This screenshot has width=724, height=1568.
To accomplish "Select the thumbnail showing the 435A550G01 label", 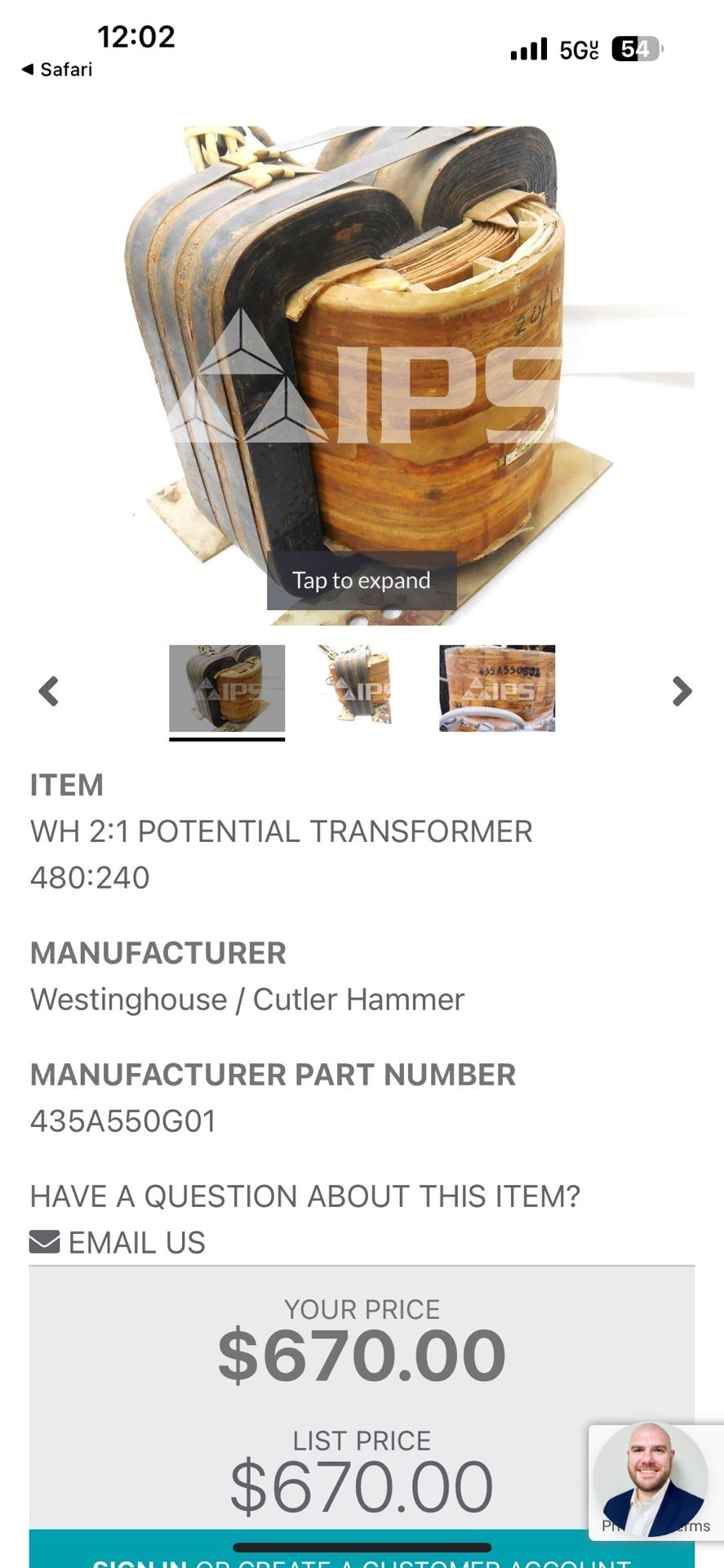I will coord(495,690).
